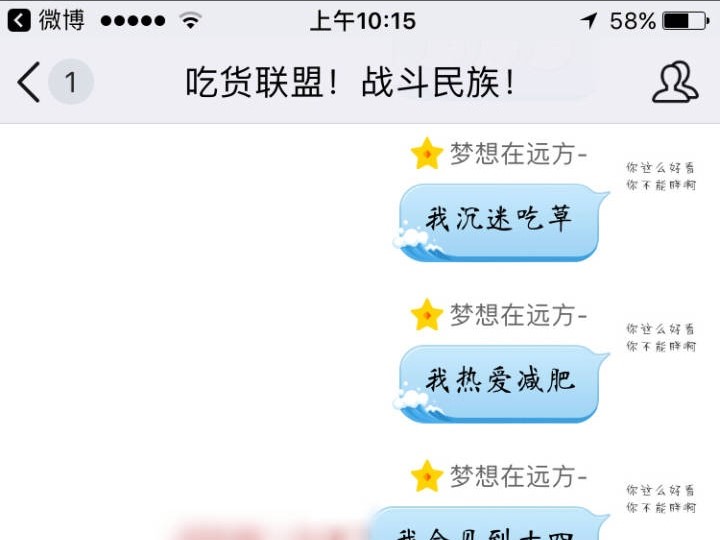Viewport: 720px width, 540px height.
Task: Open the group members icon
Action: (x=675, y=82)
